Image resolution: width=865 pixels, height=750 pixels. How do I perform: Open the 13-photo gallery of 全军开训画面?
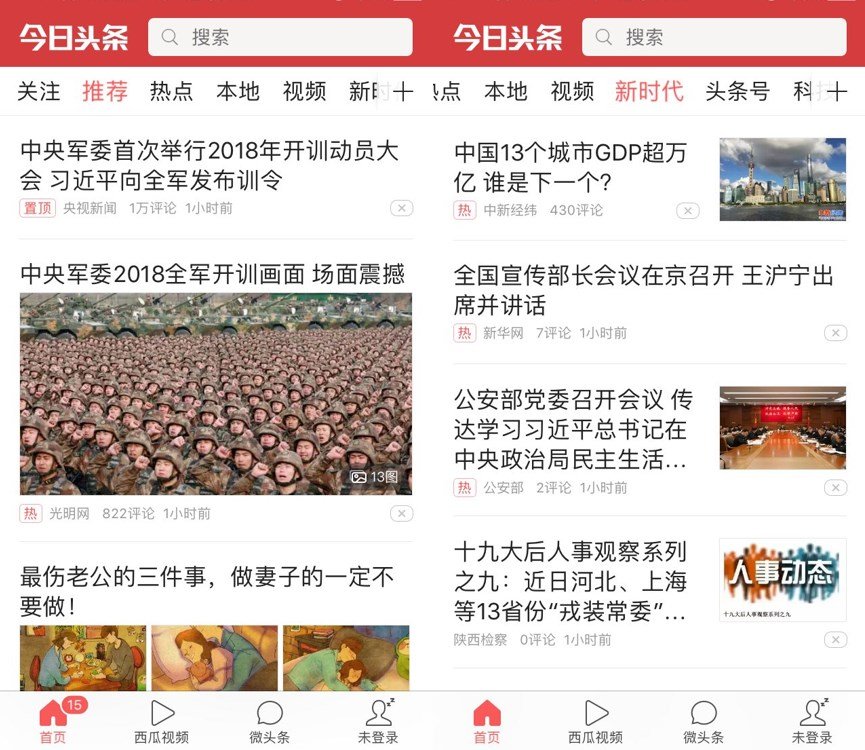(215, 393)
